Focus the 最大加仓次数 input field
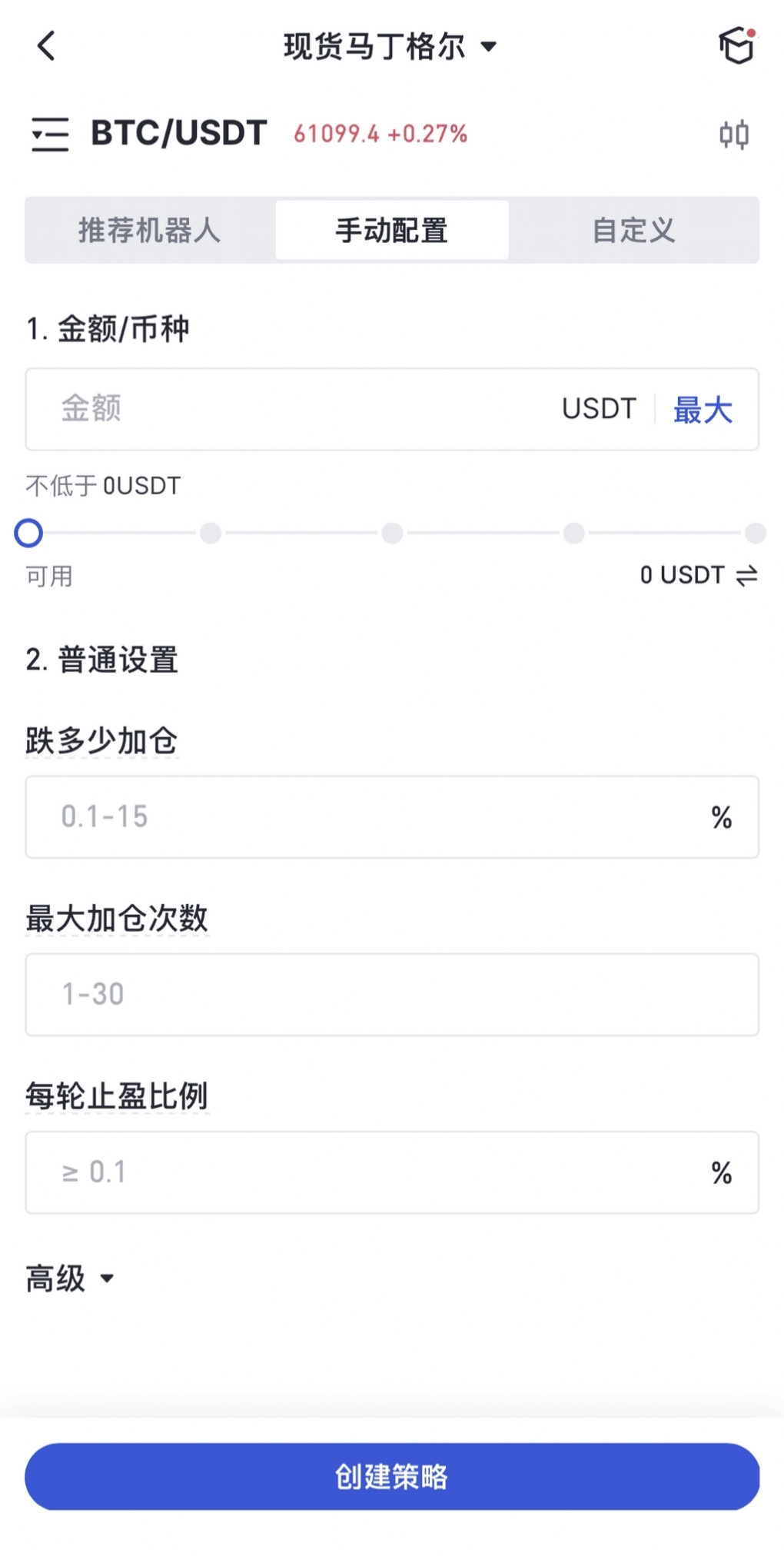 (x=392, y=995)
